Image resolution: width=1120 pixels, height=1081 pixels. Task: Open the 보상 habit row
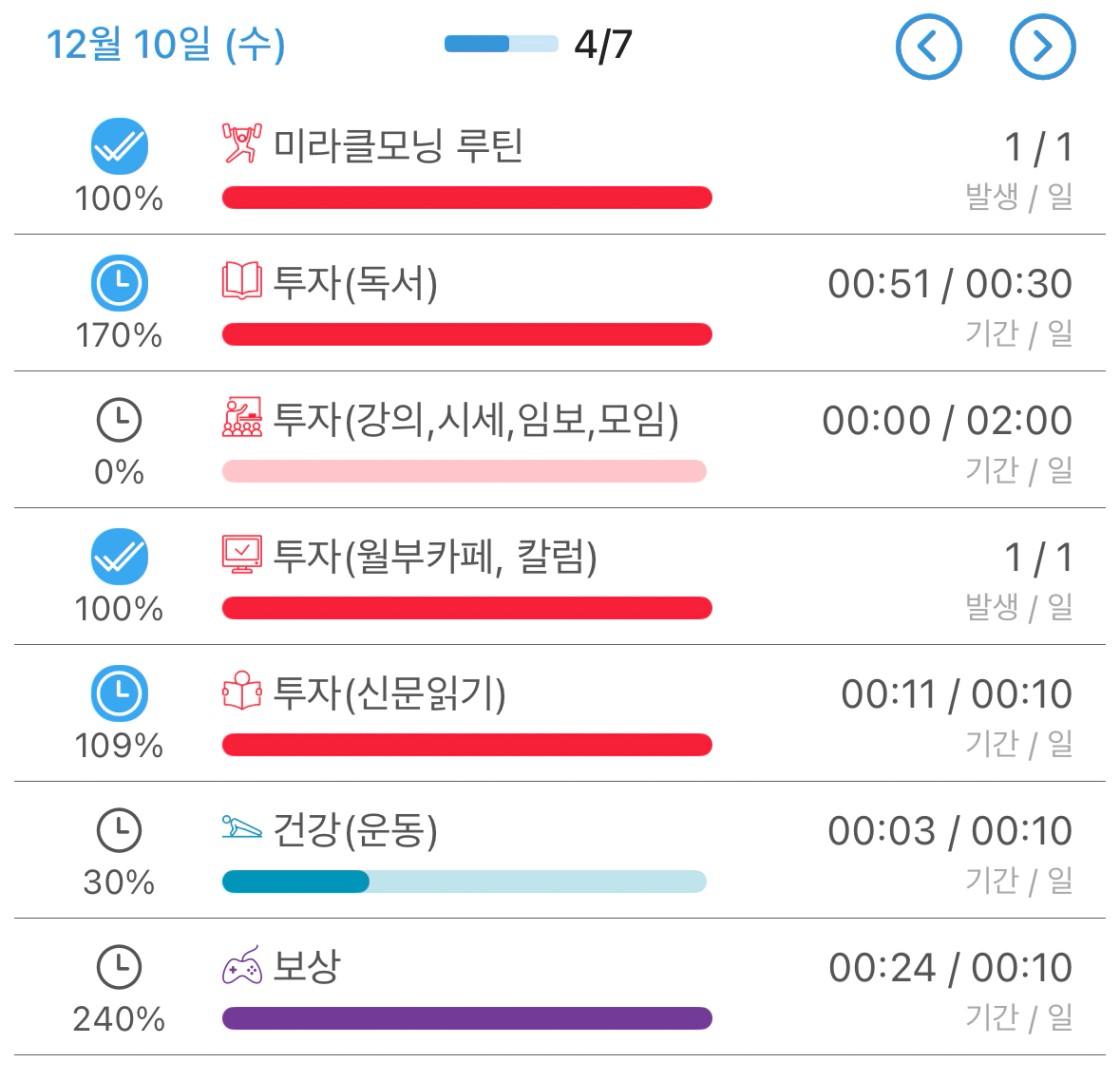click(307, 968)
